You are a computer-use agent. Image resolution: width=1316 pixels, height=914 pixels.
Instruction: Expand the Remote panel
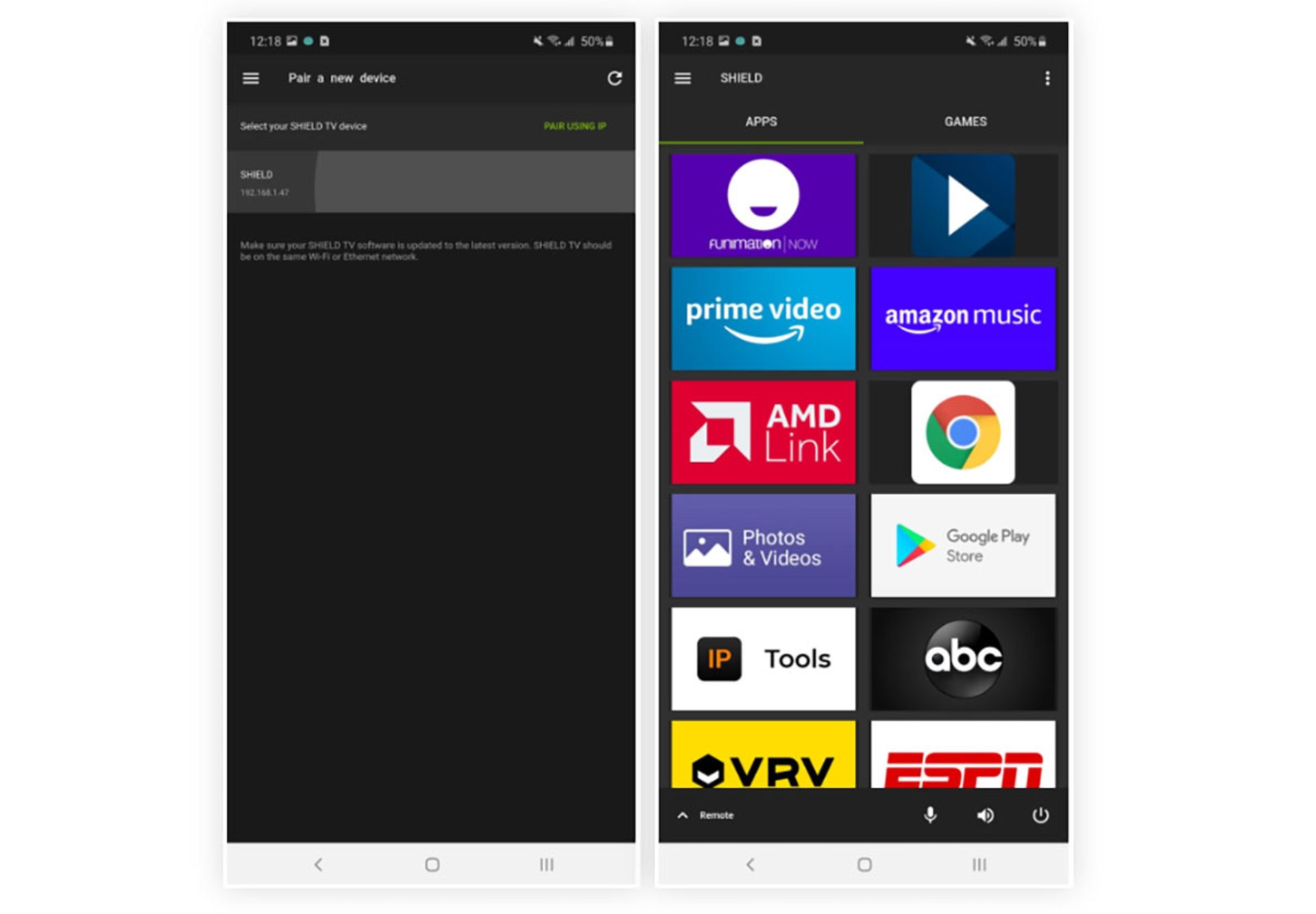click(706, 815)
